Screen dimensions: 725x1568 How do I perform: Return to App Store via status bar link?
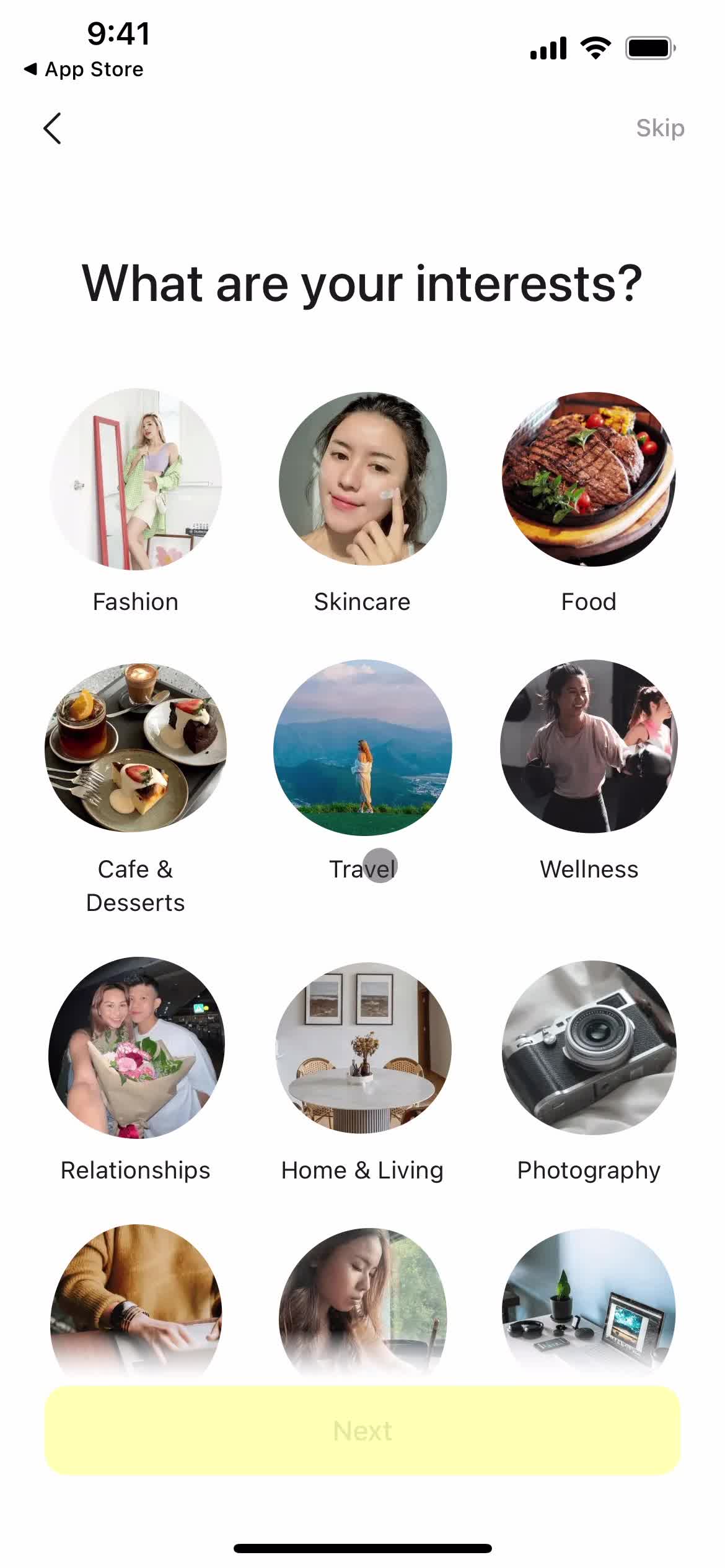[x=85, y=69]
